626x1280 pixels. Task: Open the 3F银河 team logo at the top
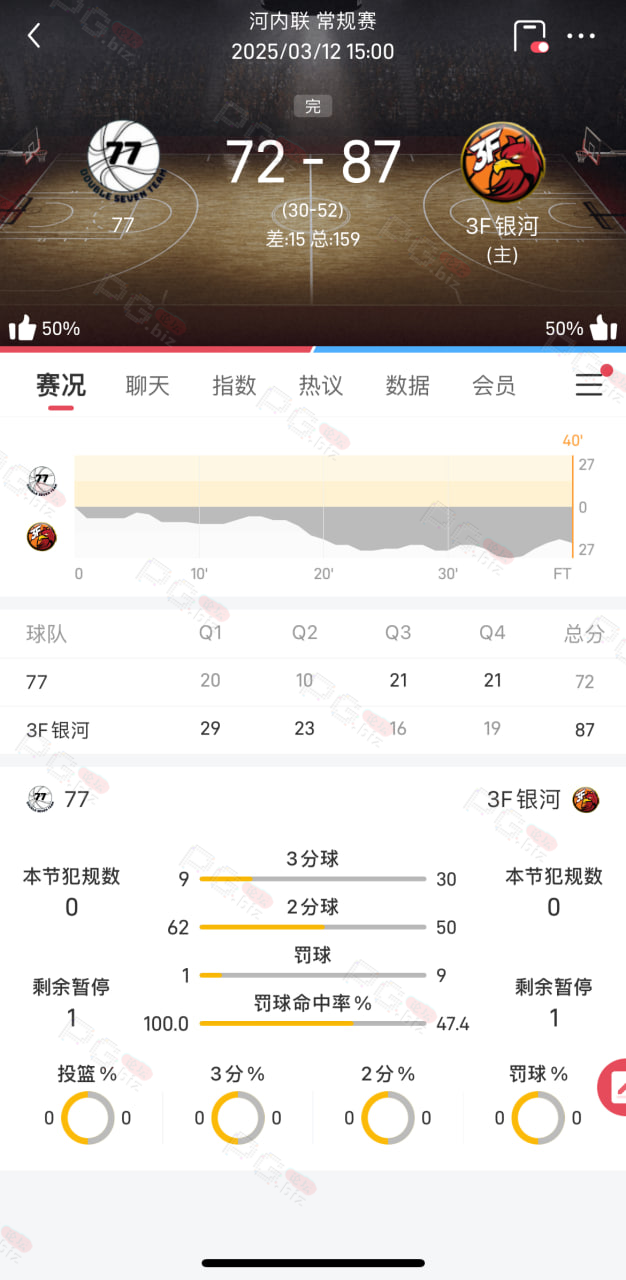pyautogui.click(x=502, y=162)
